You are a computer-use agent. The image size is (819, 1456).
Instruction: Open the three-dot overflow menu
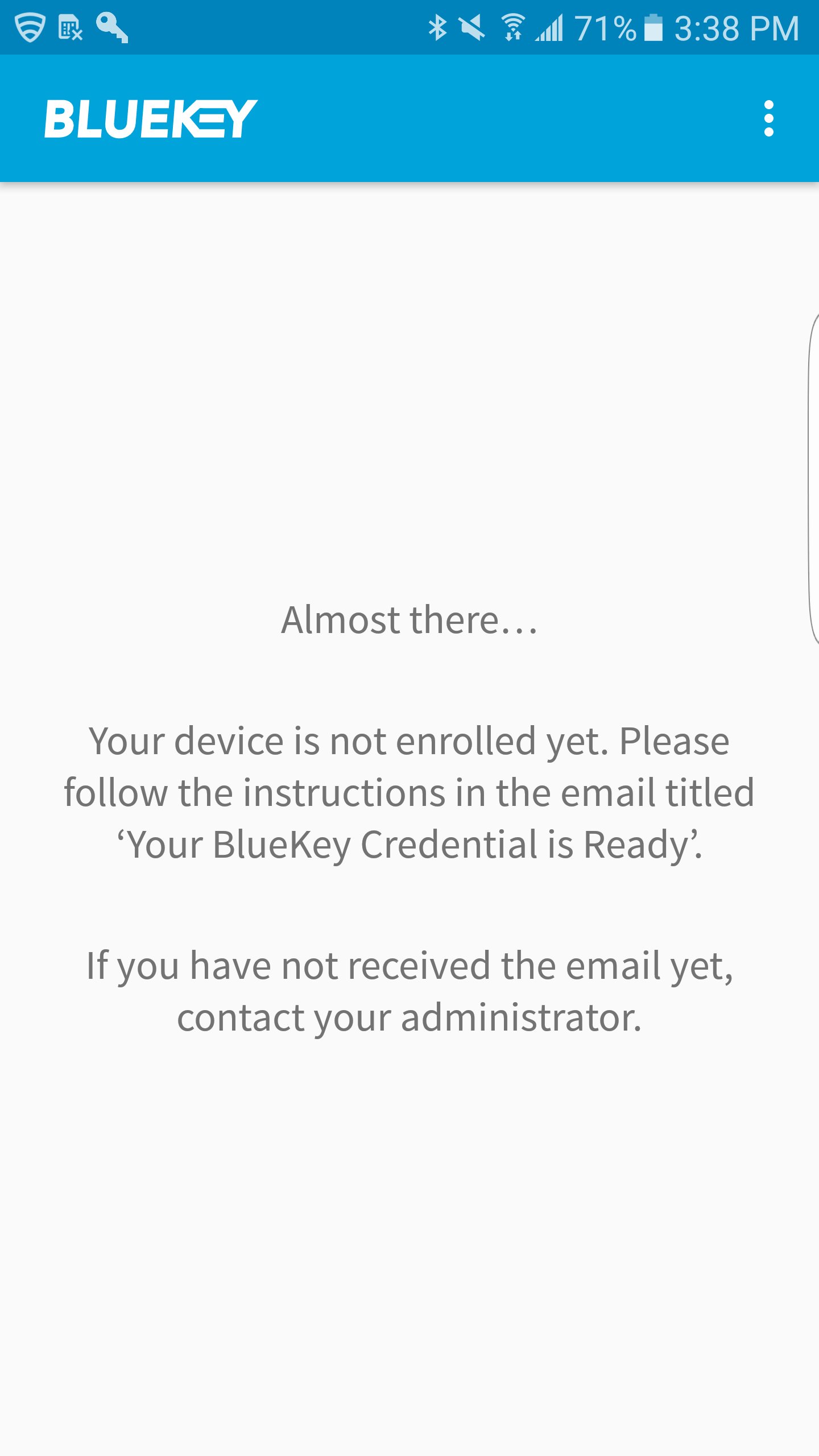click(x=768, y=119)
